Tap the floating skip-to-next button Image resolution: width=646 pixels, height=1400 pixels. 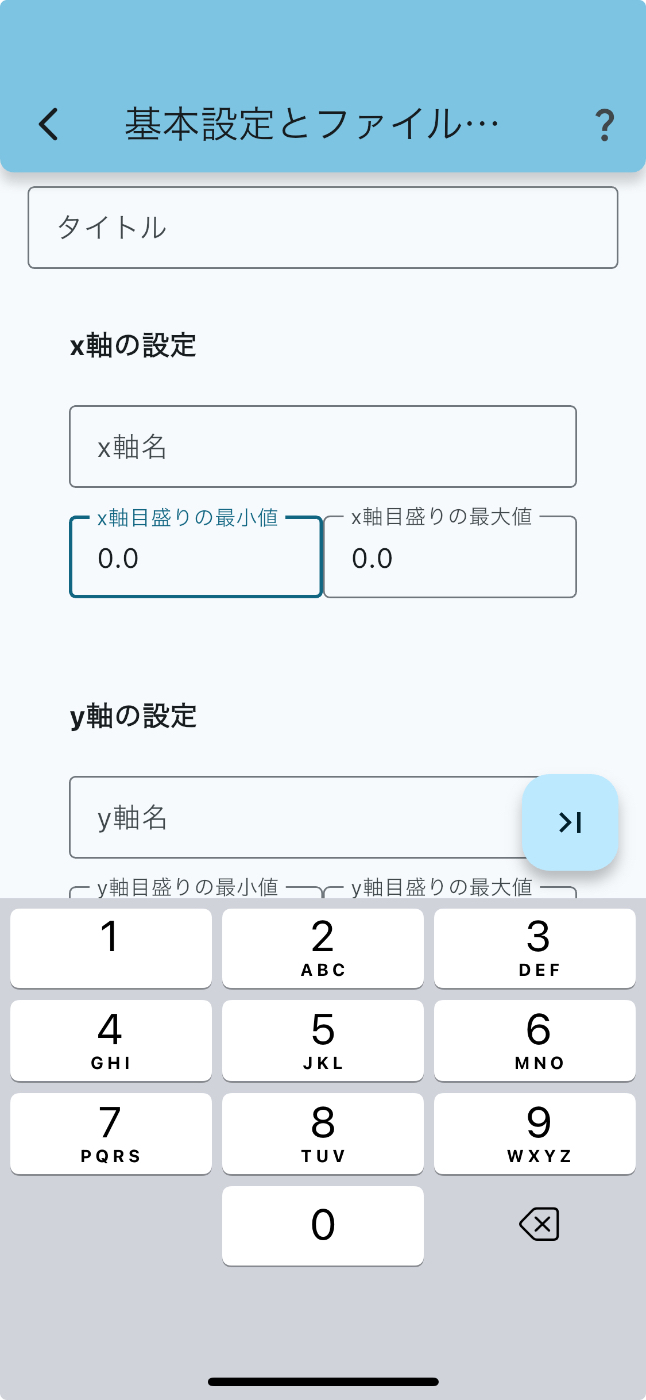(x=571, y=822)
